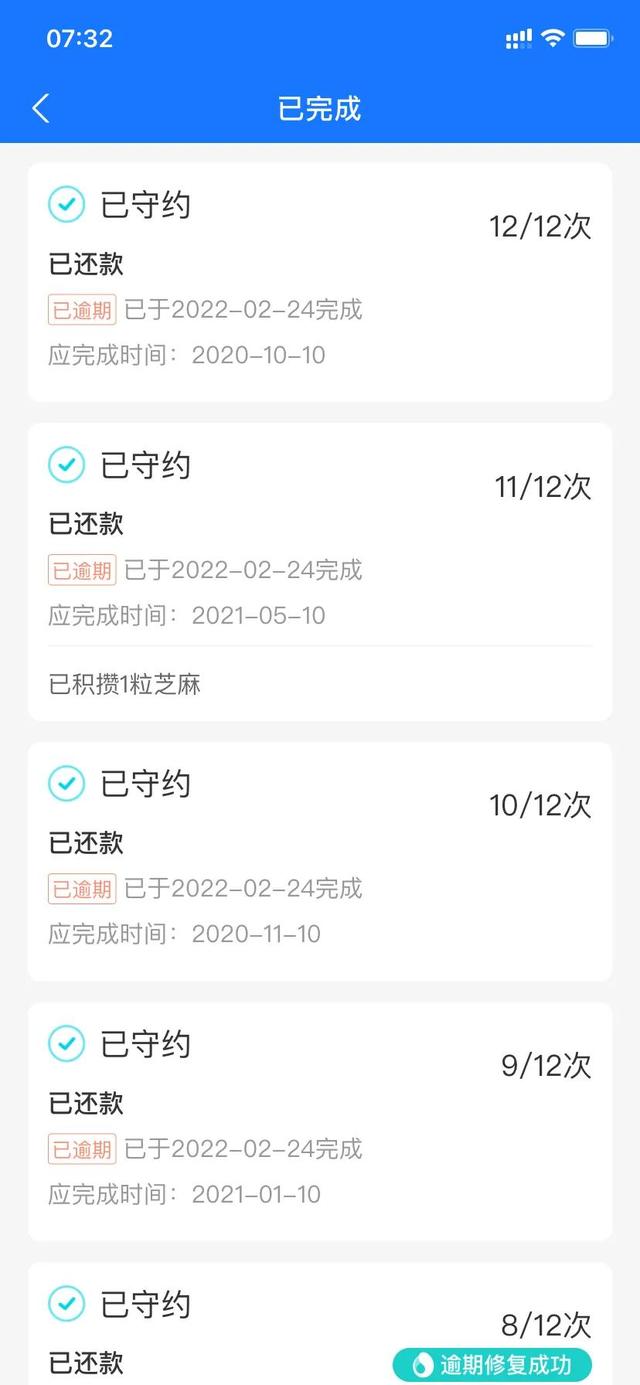The height and width of the screenshot is (1385, 640).
Task: Go back from the 已完成 page
Action: pyautogui.click(x=41, y=108)
